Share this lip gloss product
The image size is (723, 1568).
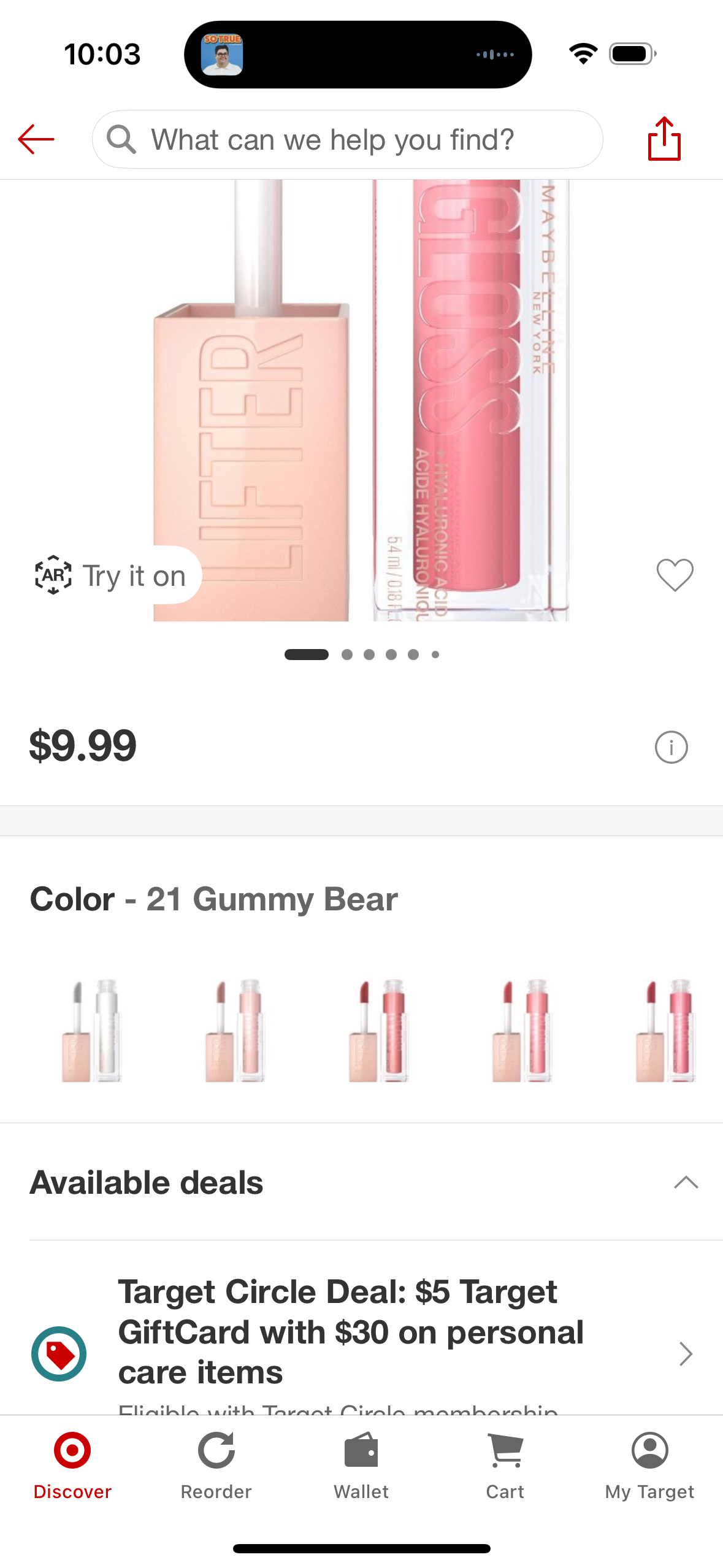(x=664, y=139)
